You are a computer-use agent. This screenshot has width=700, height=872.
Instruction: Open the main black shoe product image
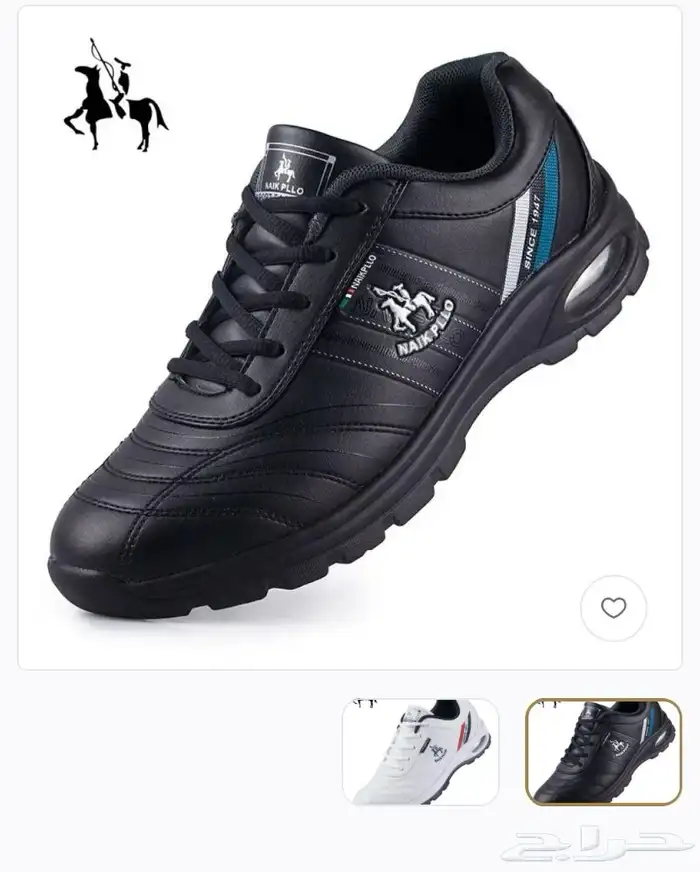click(340, 340)
